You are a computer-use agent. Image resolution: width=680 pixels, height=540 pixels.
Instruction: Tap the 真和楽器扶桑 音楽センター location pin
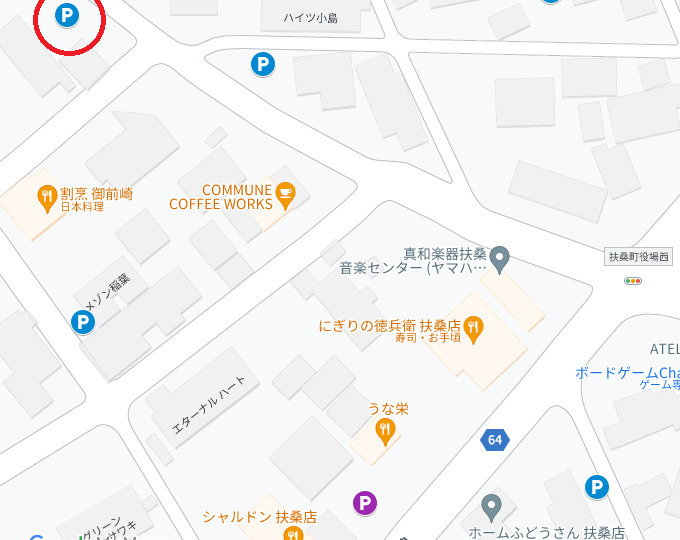tap(502, 259)
